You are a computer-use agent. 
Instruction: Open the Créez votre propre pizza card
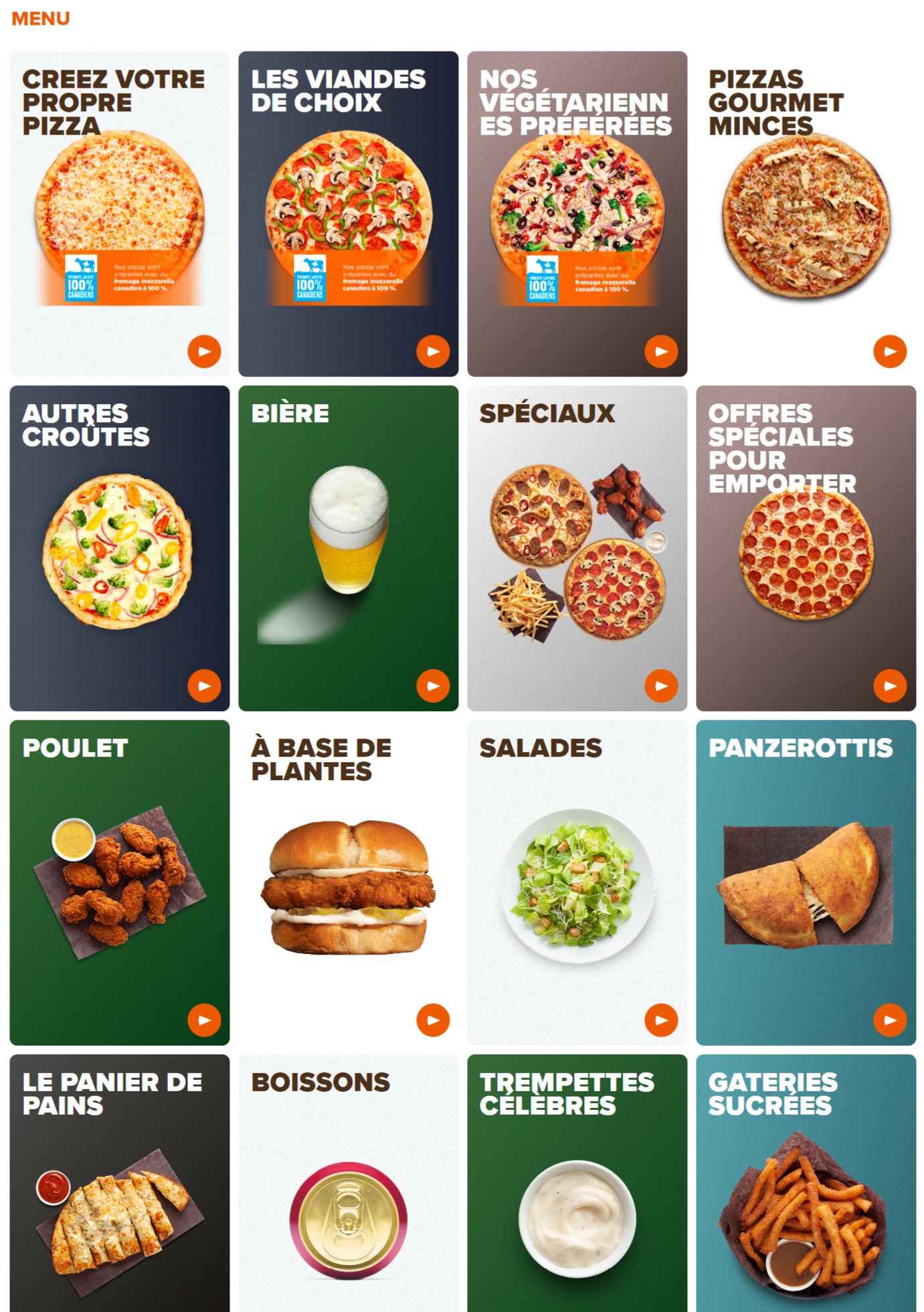pyautogui.click(x=120, y=214)
